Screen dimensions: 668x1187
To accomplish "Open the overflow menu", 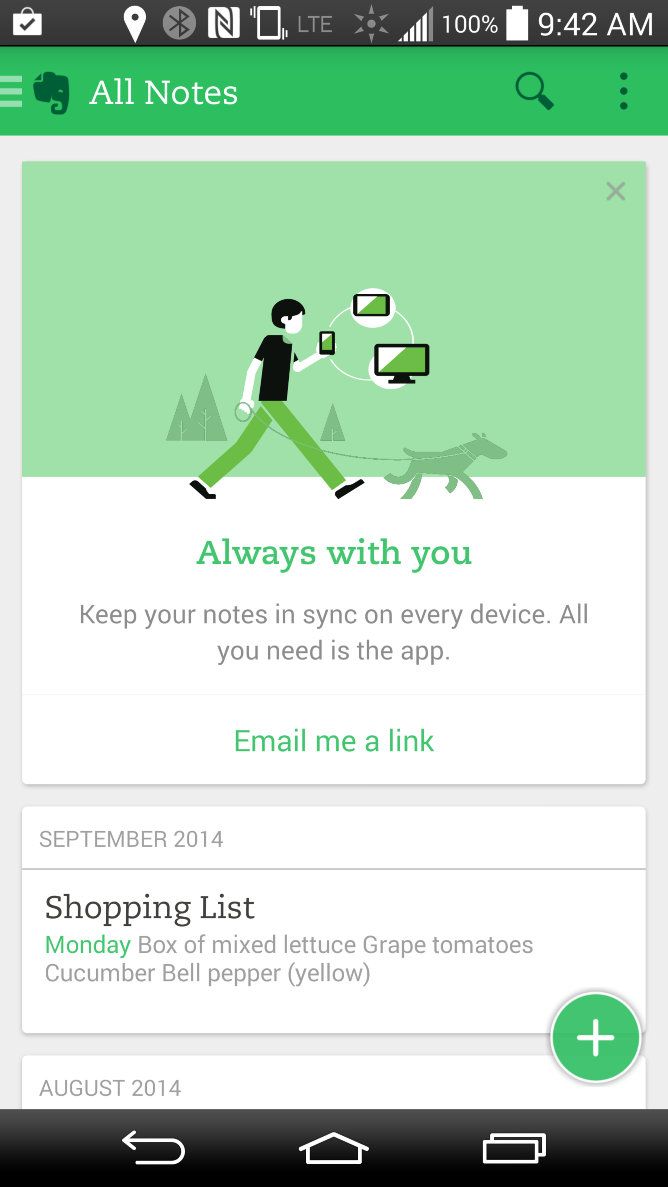I will tap(623, 92).
